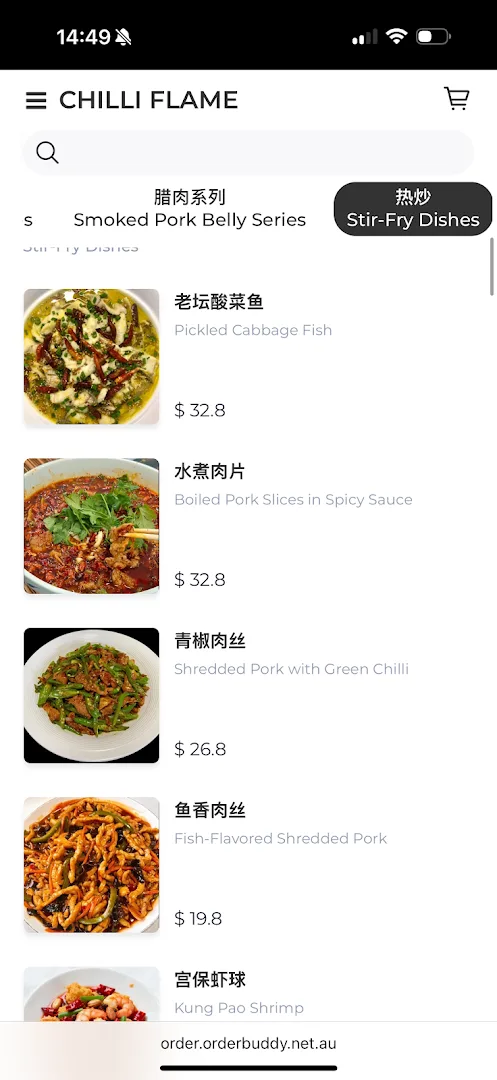This screenshot has width=497, height=1080.
Task: Open Pickled Cabbage Fish dish
Action: click(x=248, y=357)
